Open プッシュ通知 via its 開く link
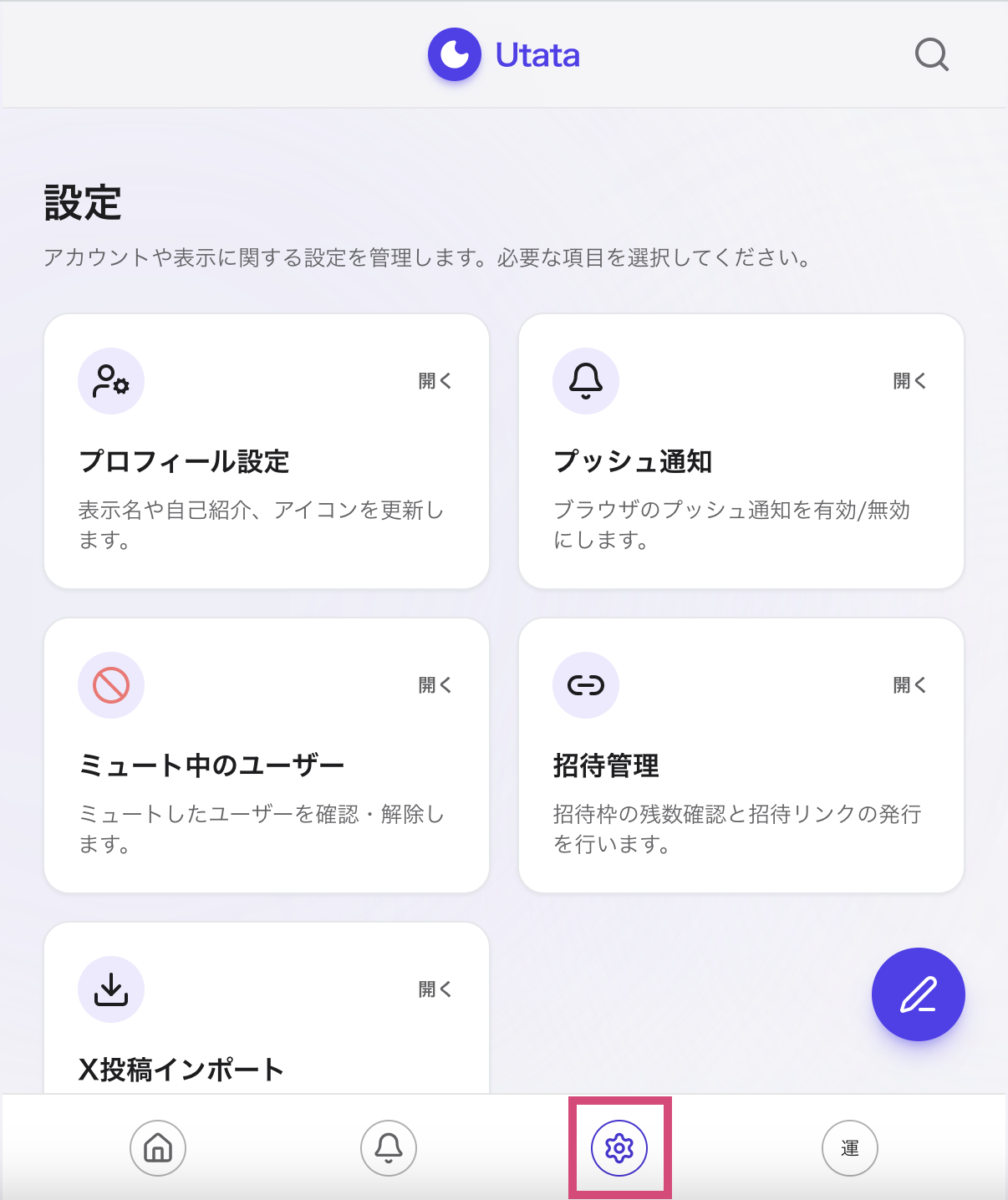The height and width of the screenshot is (1200, 1008). 909,381
